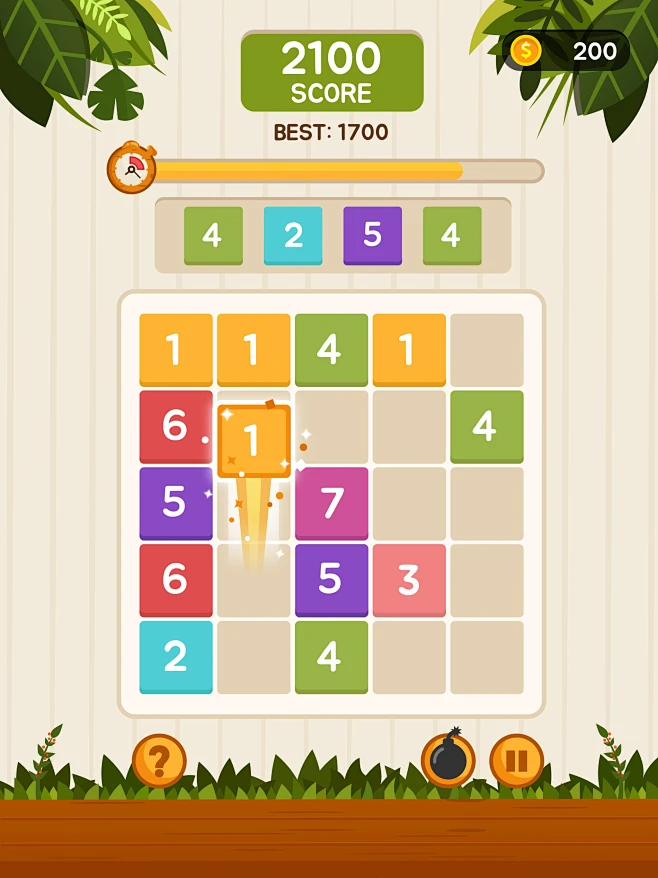Image resolution: width=658 pixels, height=878 pixels.
Task: Tap the magenta 7 tile on the board
Action: (x=331, y=503)
